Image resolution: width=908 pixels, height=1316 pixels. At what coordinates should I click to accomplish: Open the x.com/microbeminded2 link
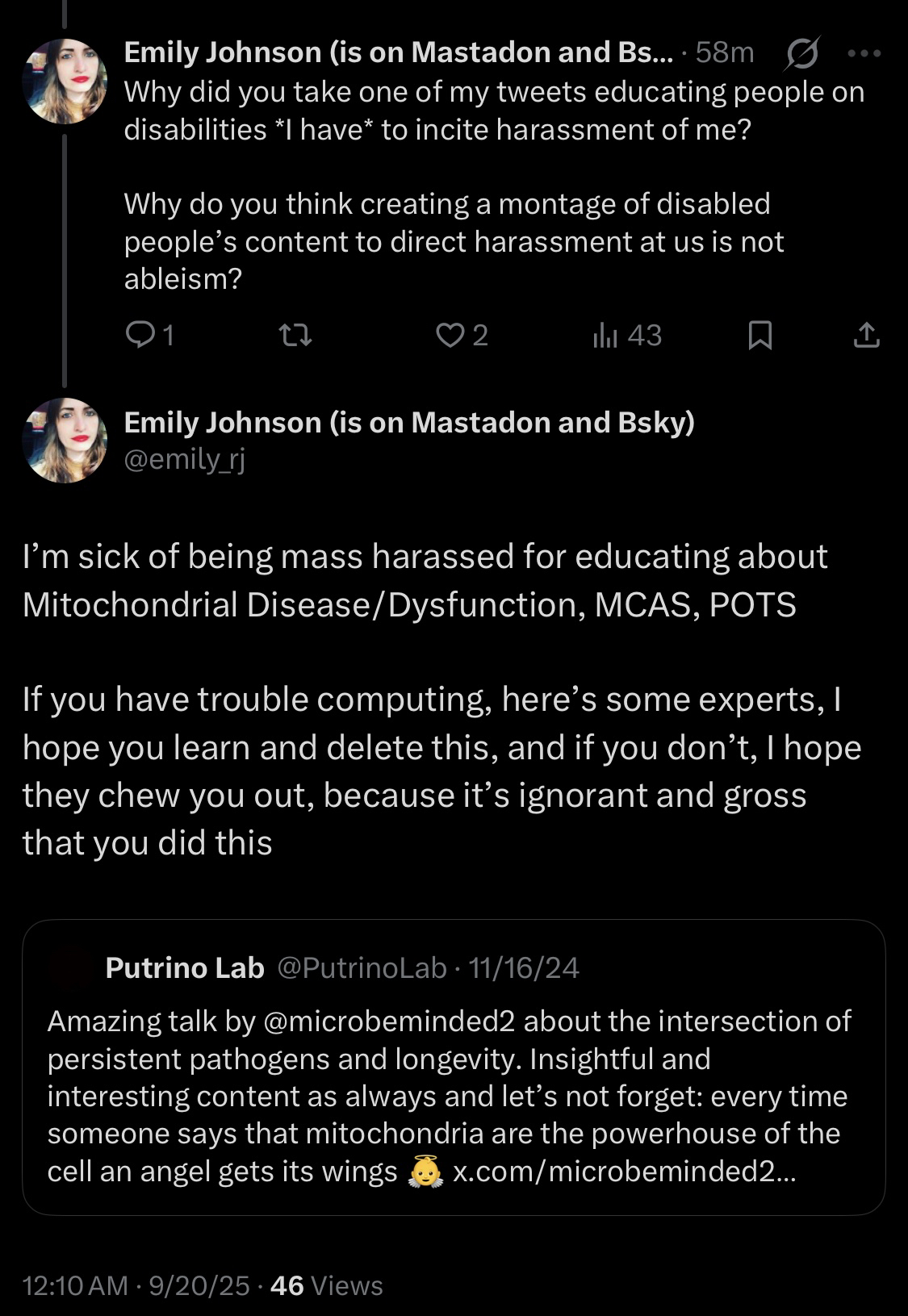pos(624,1171)
